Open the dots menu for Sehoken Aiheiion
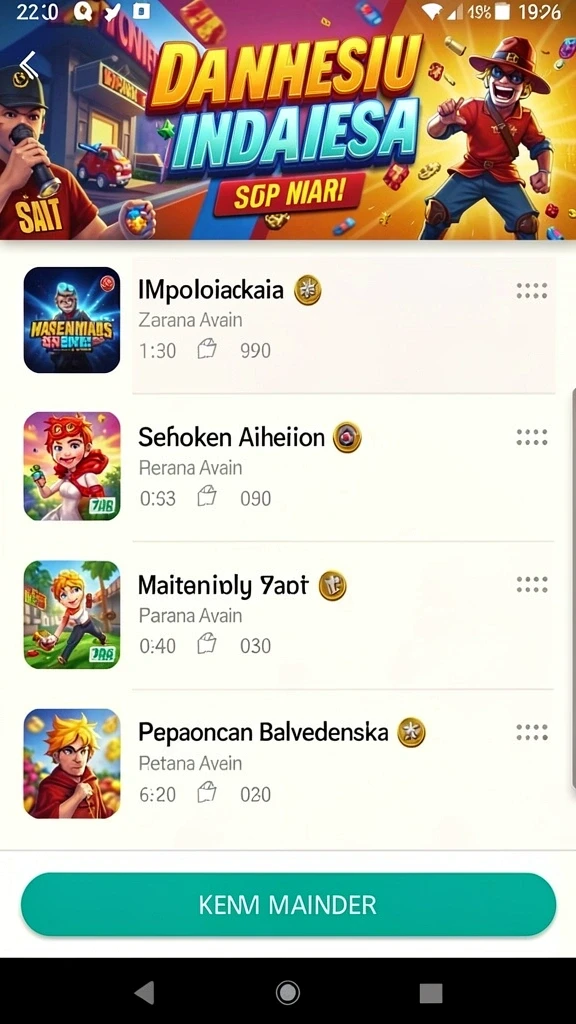This screenshot has height=1024, width=576. point(532,438)
